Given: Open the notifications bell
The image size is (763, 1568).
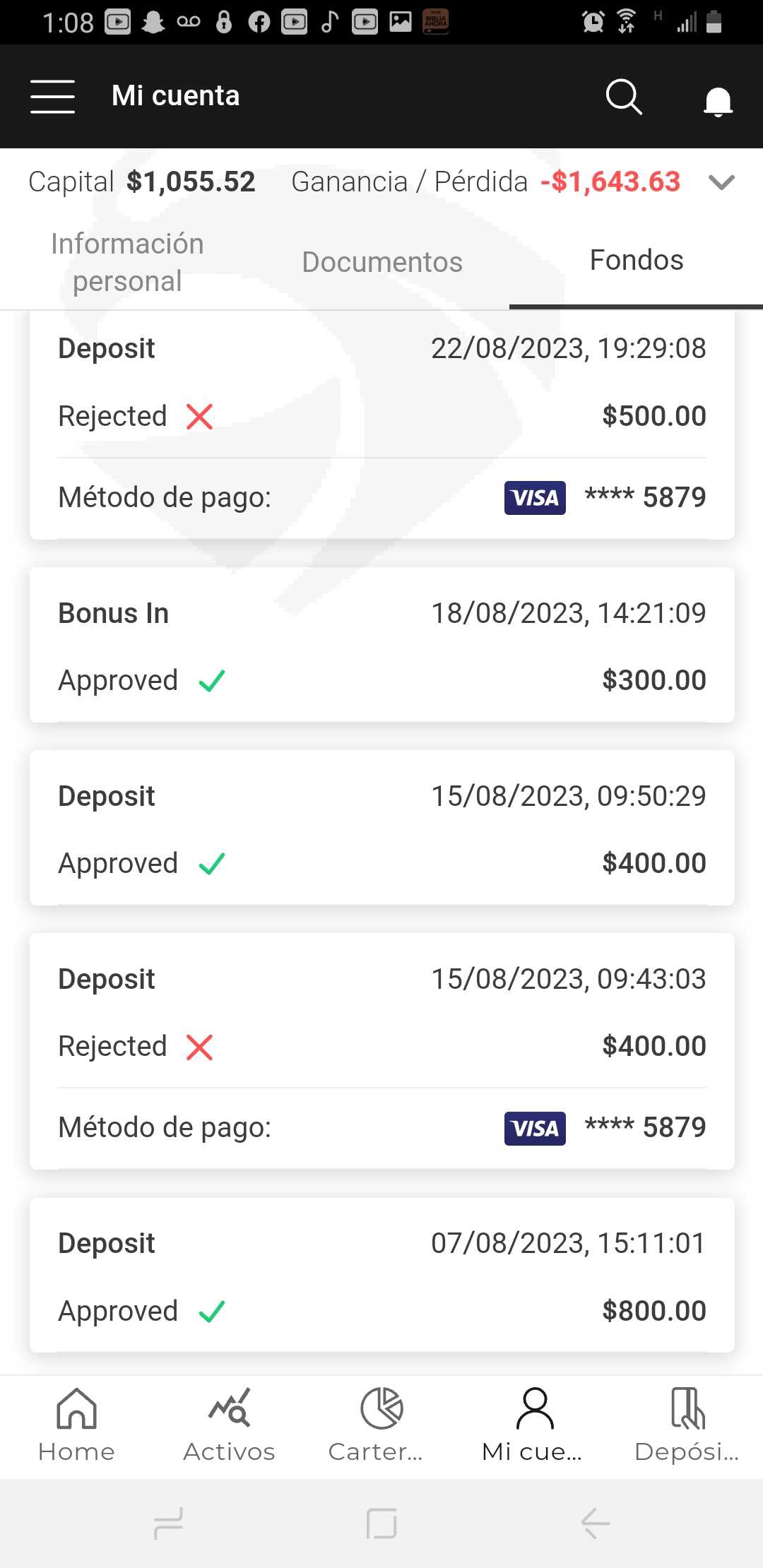Looking at the screenshot, I should pos(718,101).
